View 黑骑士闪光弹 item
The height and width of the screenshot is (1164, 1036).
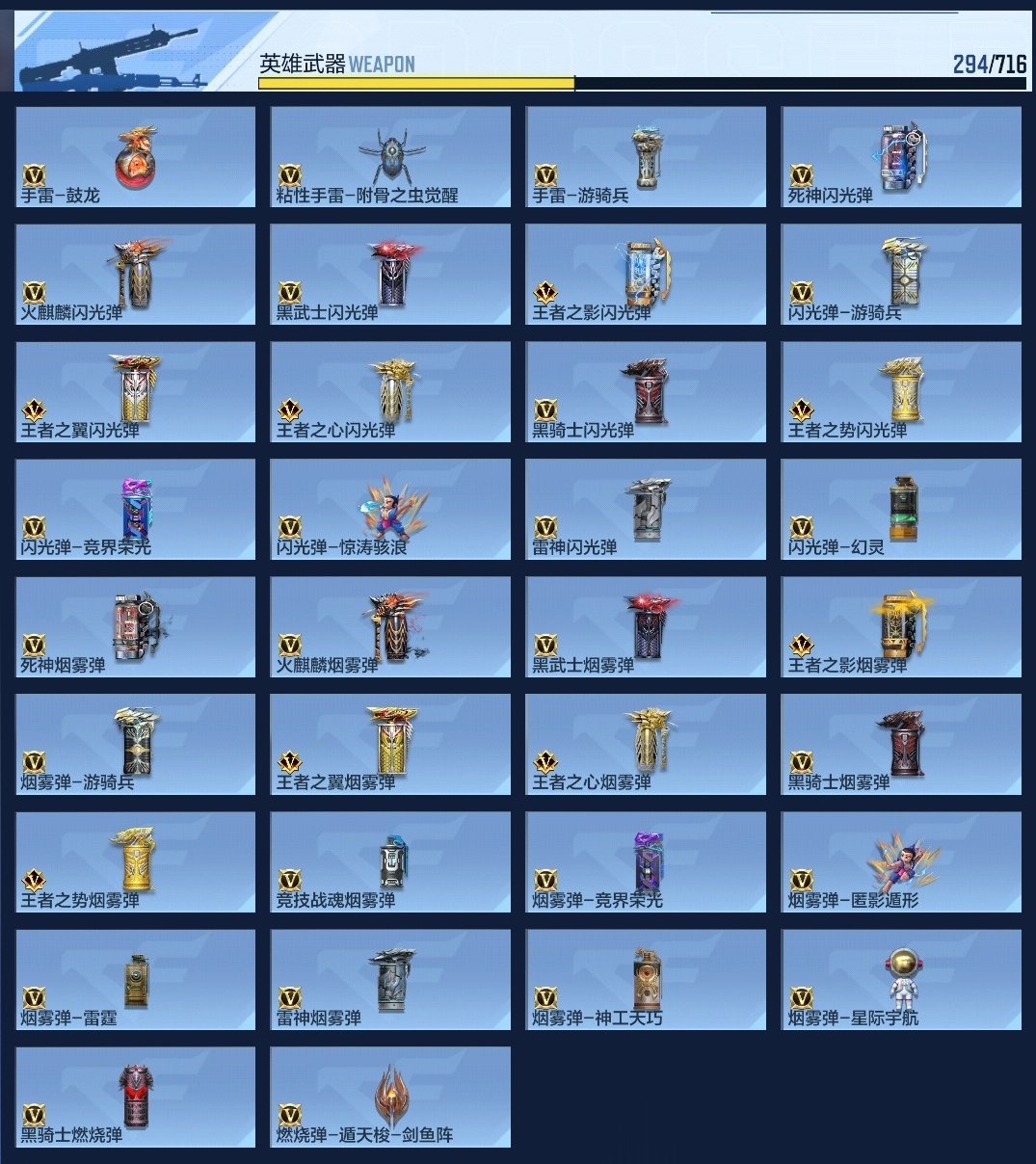[x=646, y=392]
